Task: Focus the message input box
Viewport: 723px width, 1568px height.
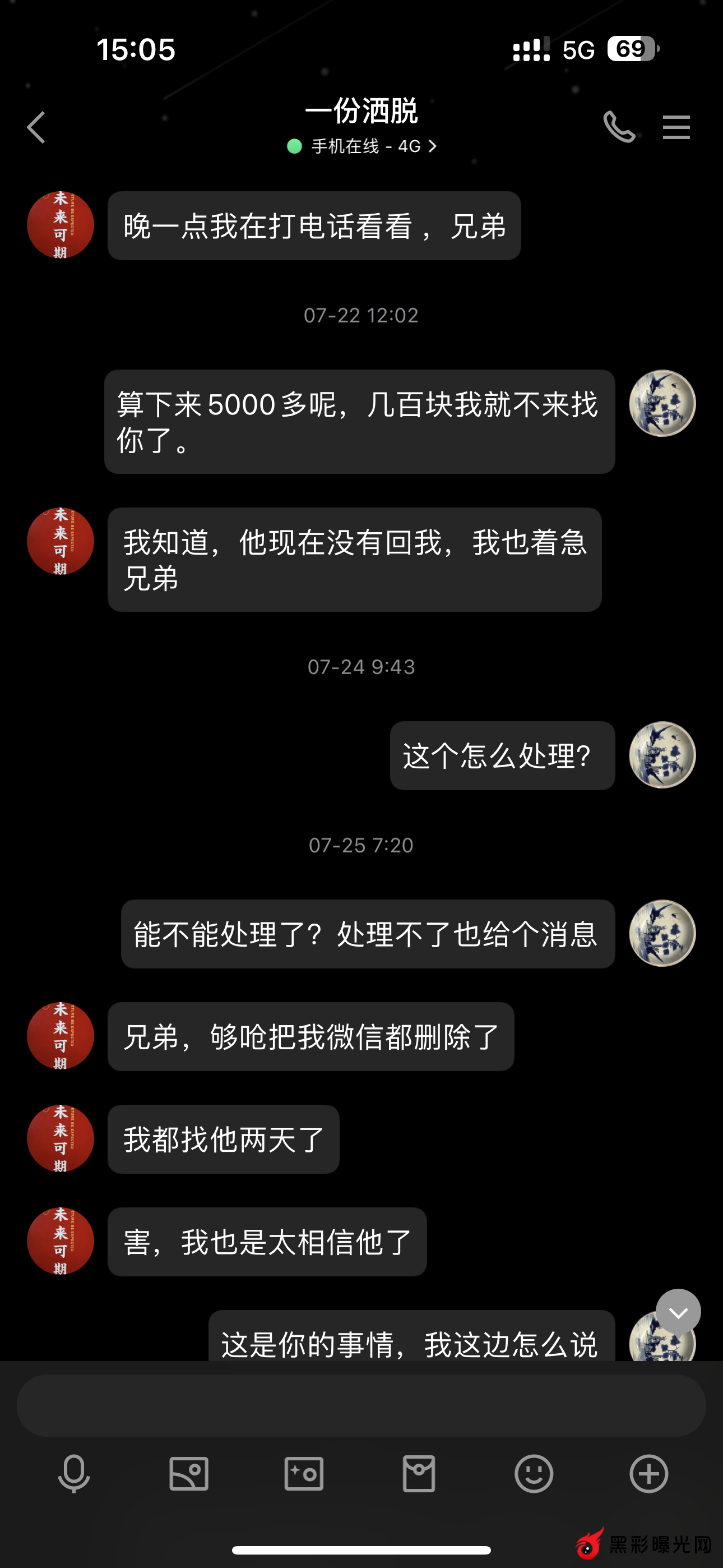Action: pyautogui.click(x=361, y=1405)
